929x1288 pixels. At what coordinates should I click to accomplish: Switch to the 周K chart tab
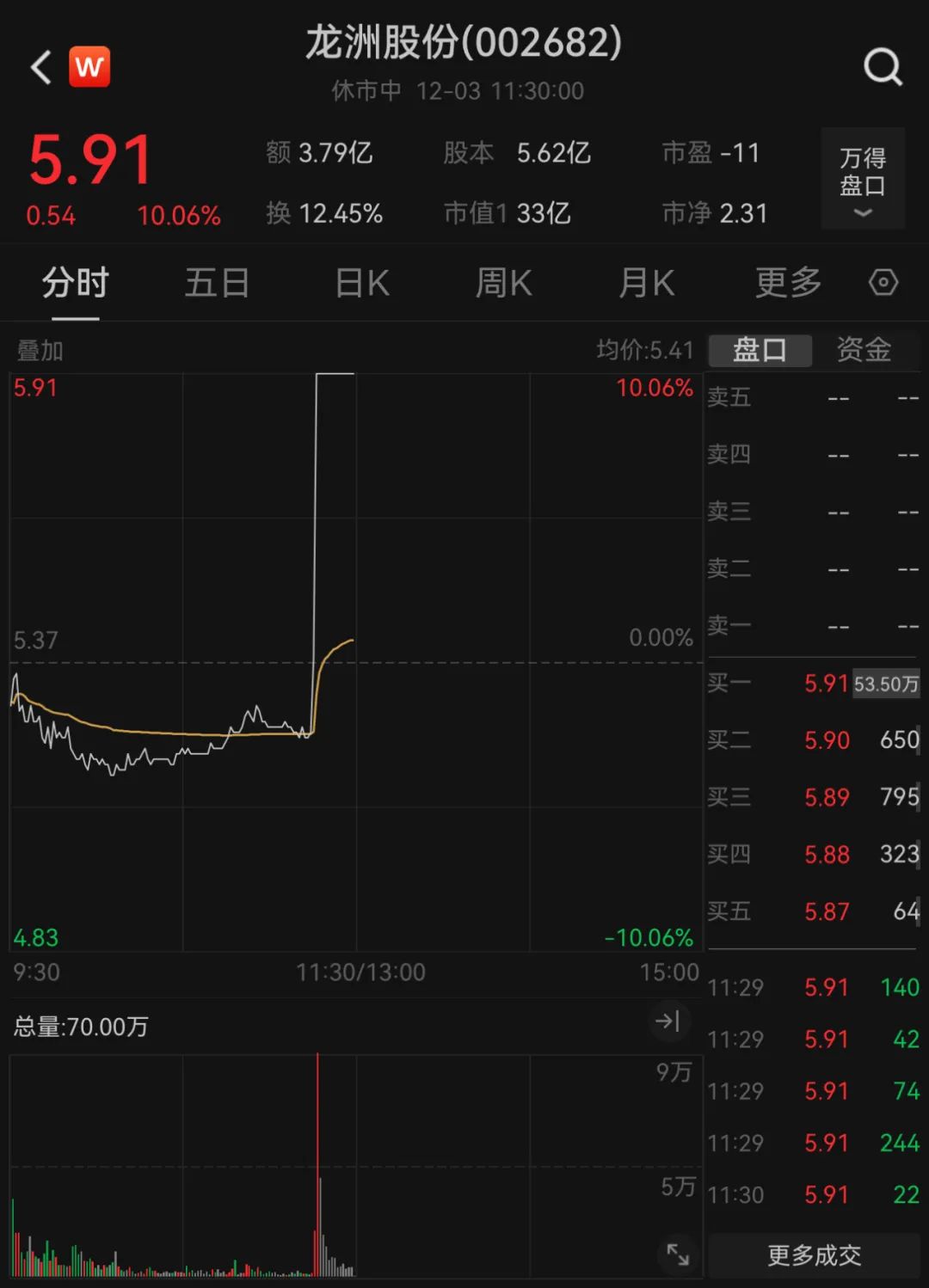pos(504,282)
